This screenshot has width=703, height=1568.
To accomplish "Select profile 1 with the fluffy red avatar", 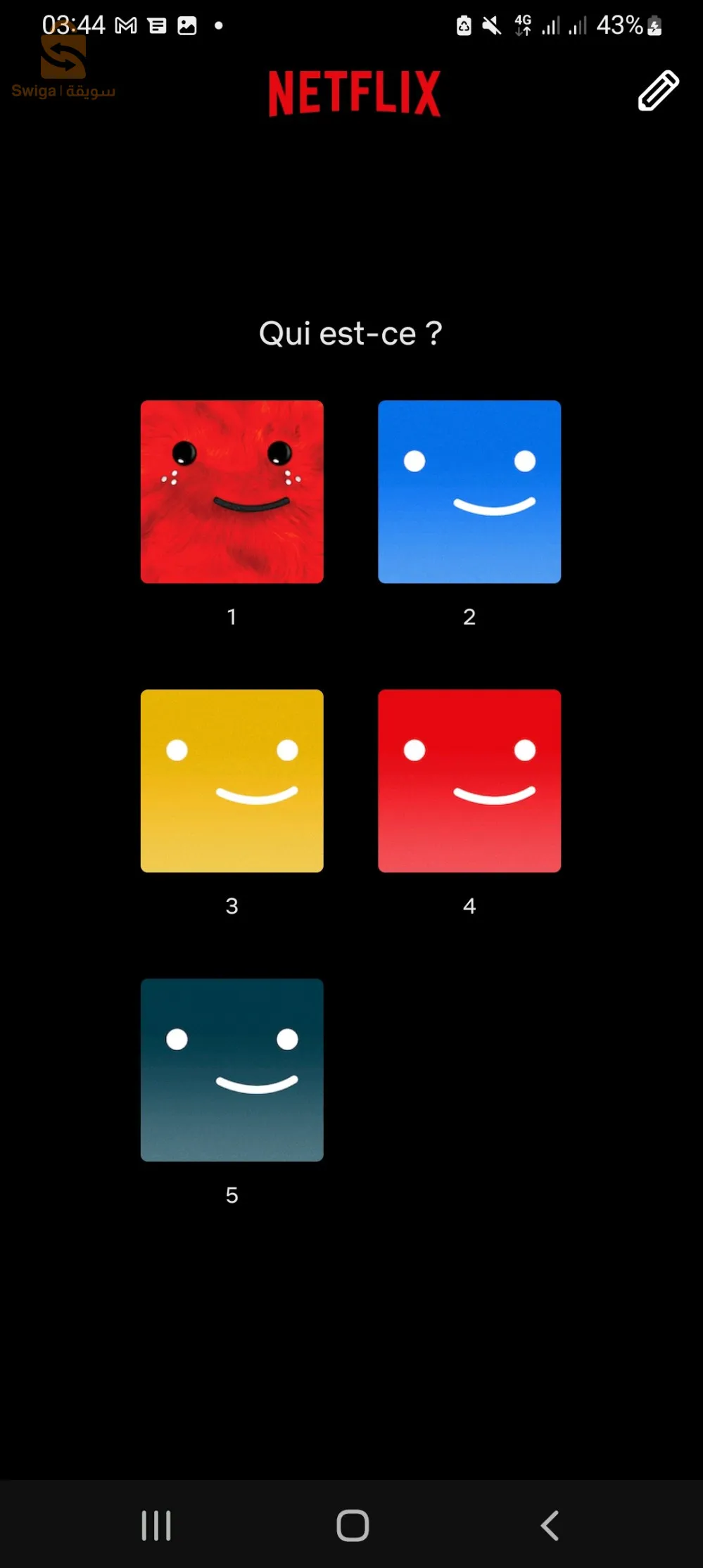I will coord(232,492).
